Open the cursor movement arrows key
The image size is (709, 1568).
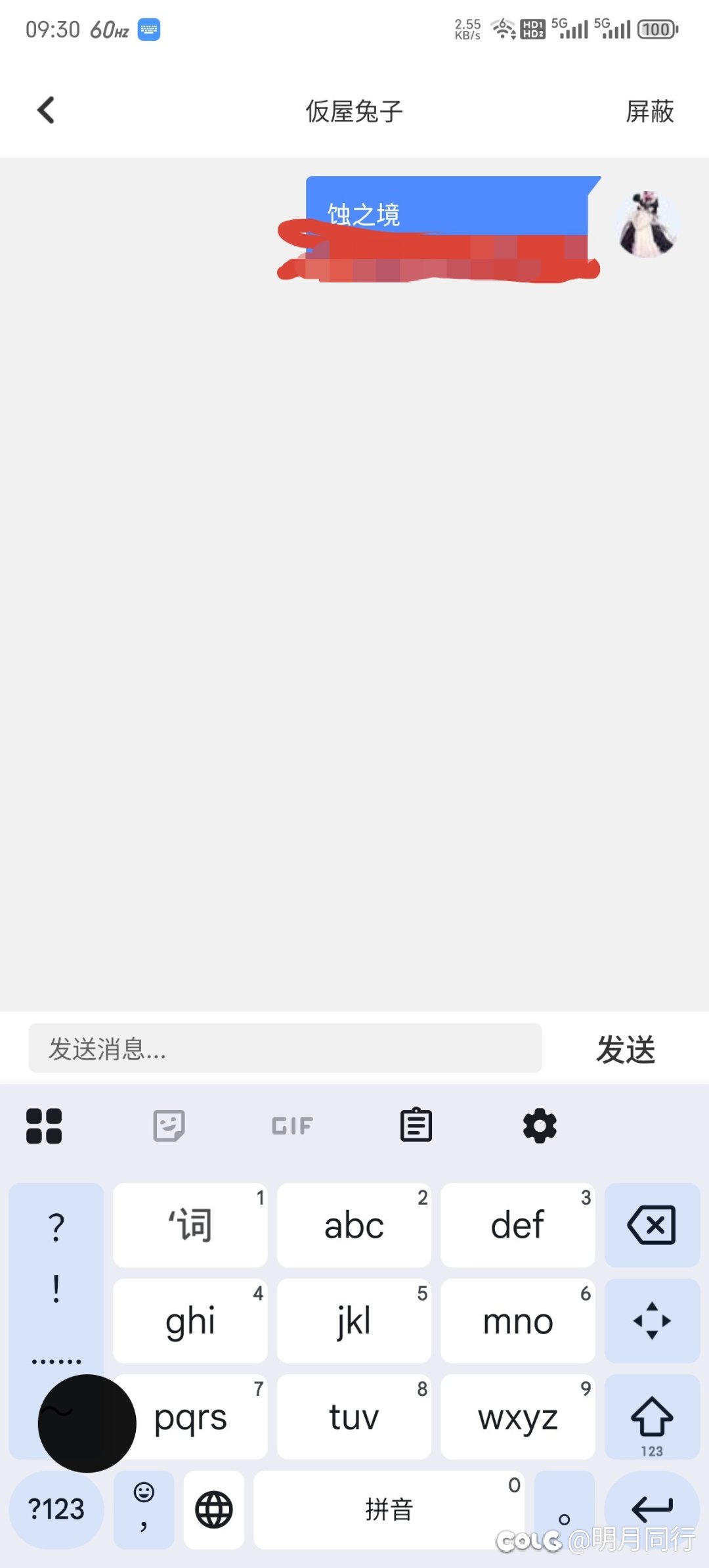[651, 1321]
